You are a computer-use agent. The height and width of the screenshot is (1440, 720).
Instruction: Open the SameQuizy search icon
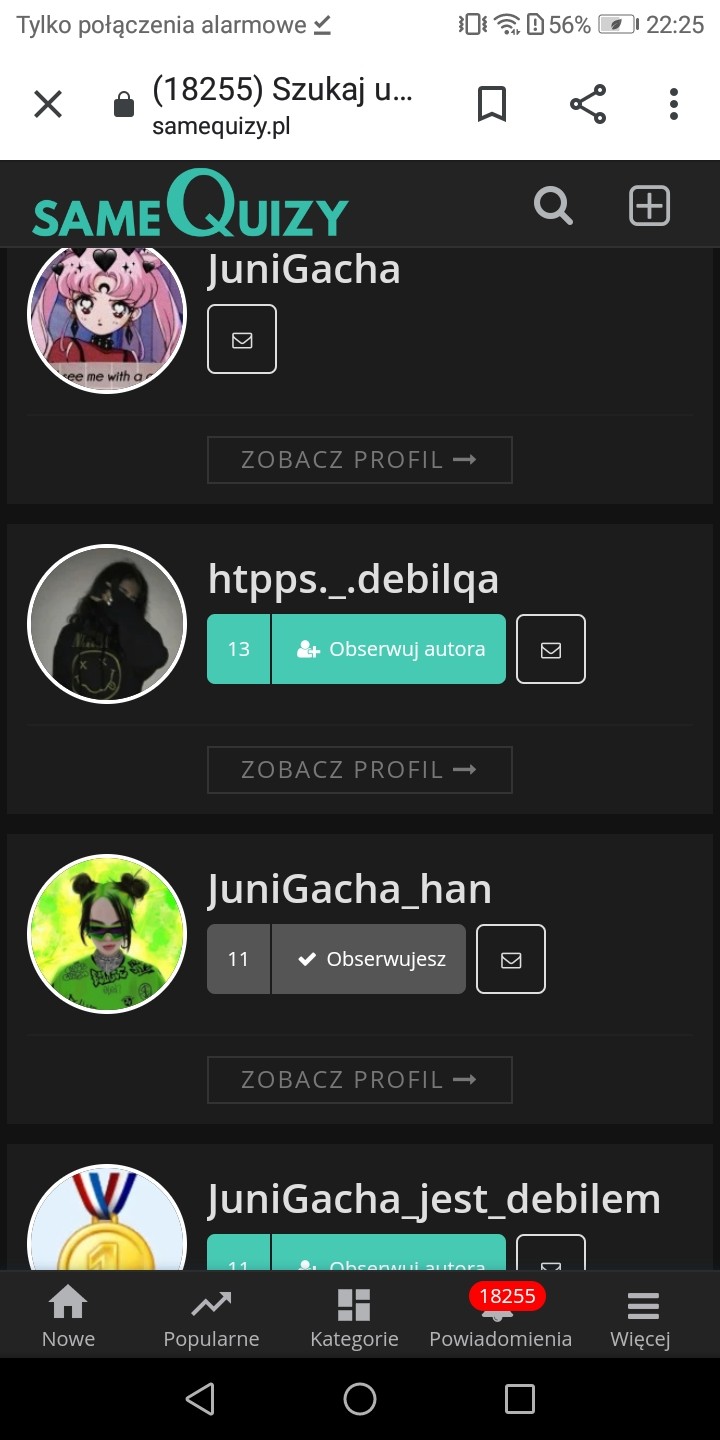pyautogui.click(x=553, y=206)
